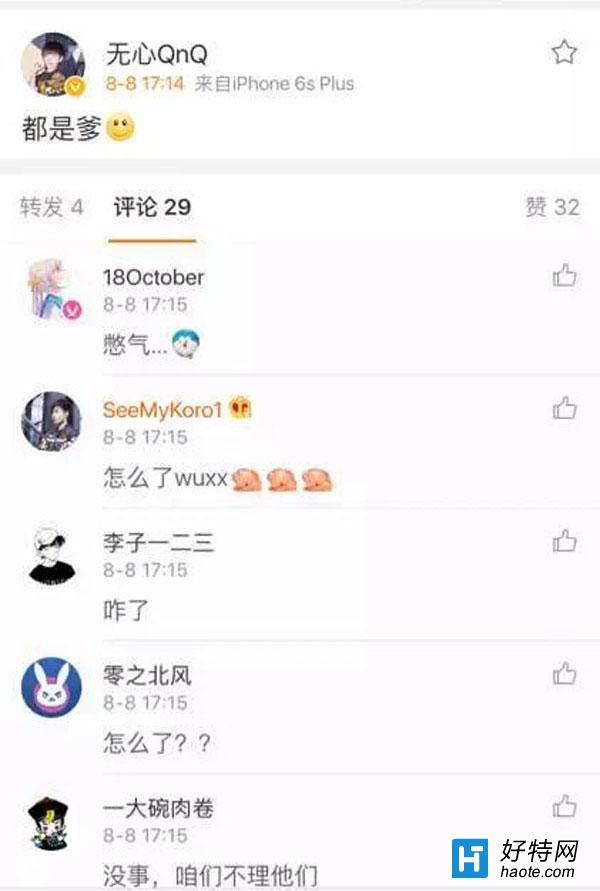The width and height of the screenshot is (600, 891).
Task: Open the 无心QnQ username link
Action: coord(157,54)
